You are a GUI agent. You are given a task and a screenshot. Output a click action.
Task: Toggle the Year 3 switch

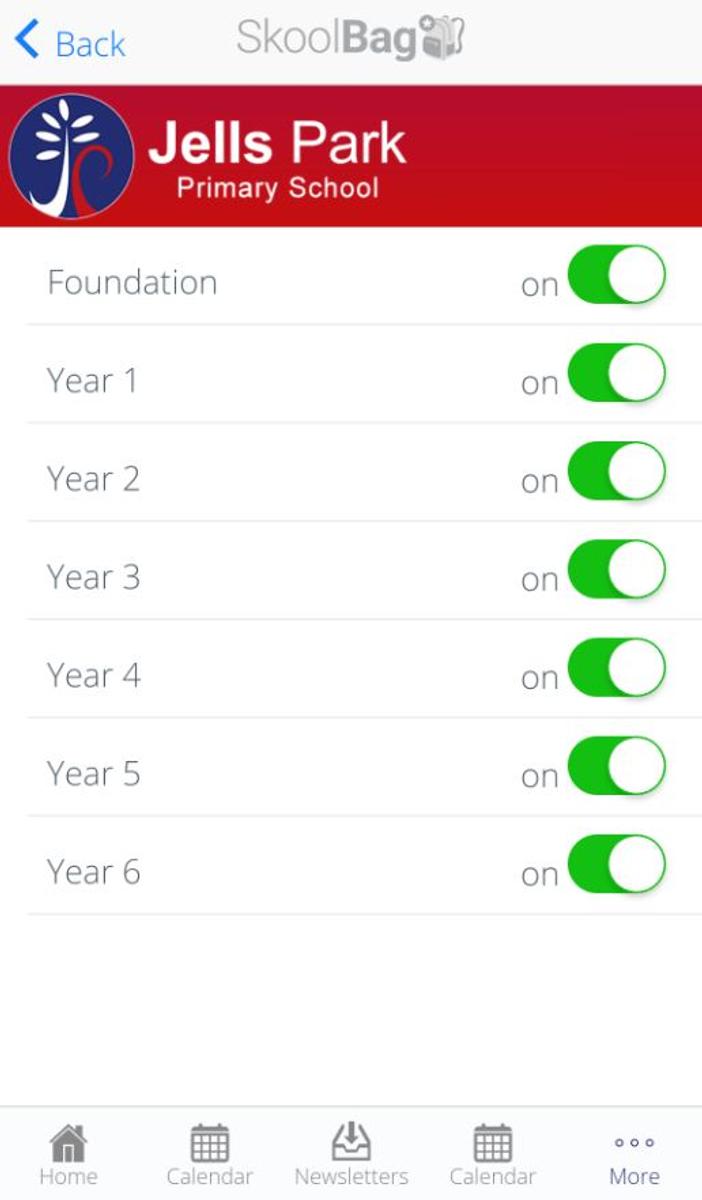[x=617, y=569]
